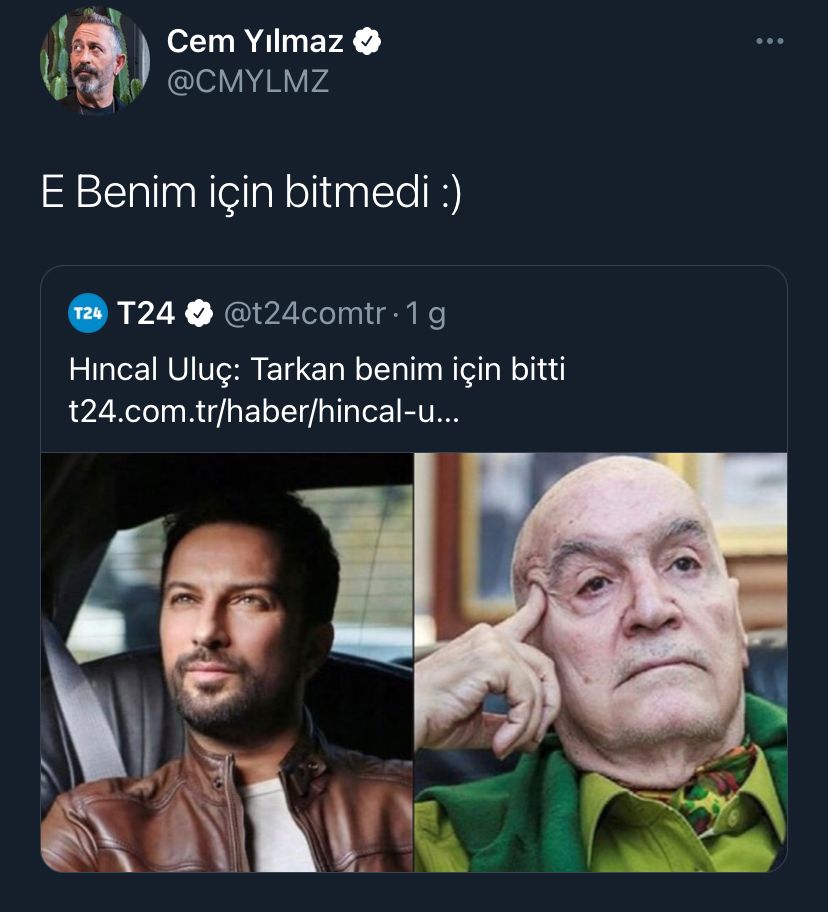Open the Cem Yılmaz profile name

255,41
